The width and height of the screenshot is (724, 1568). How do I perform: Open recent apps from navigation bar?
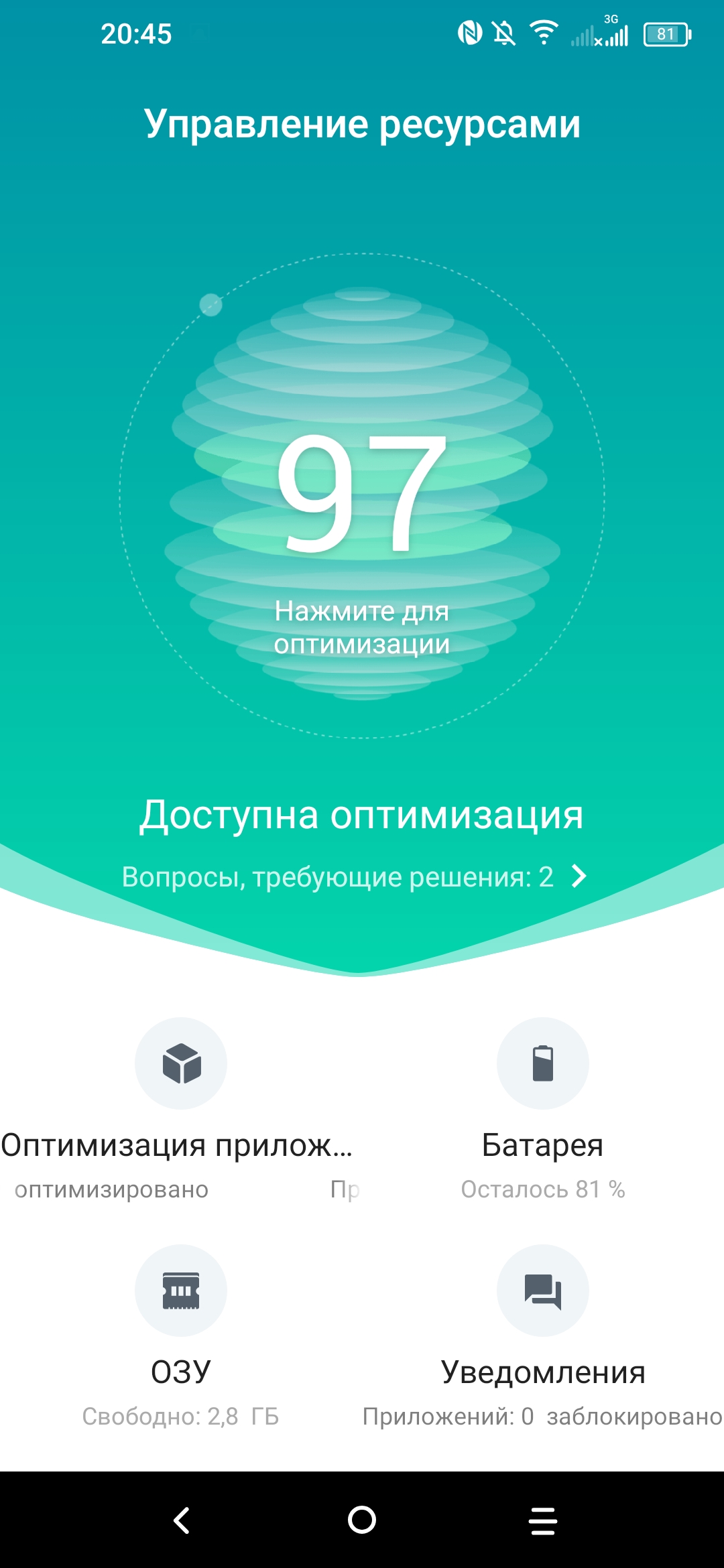click(542, 1520)
